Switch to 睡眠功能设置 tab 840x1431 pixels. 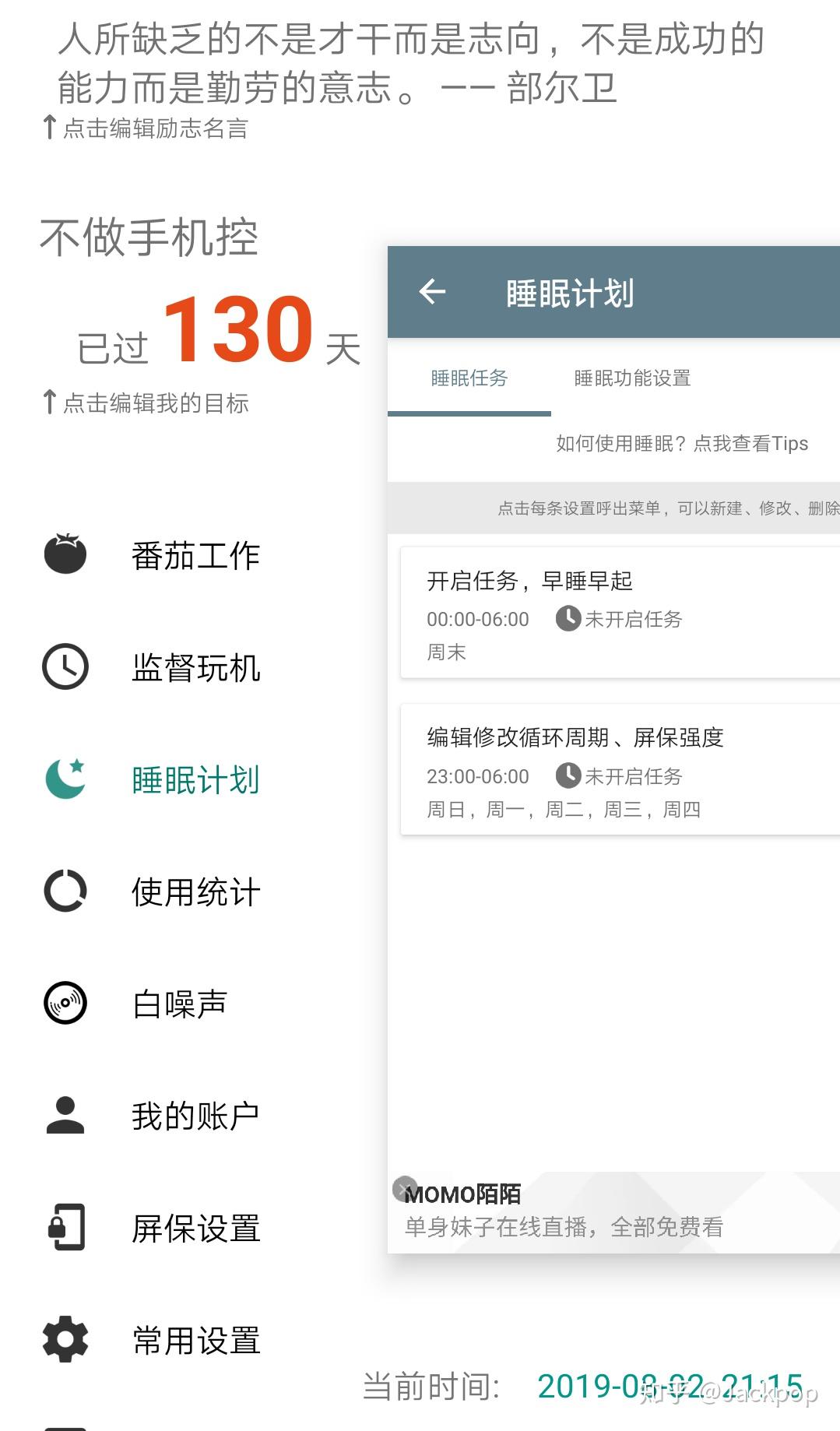(632, 378)
